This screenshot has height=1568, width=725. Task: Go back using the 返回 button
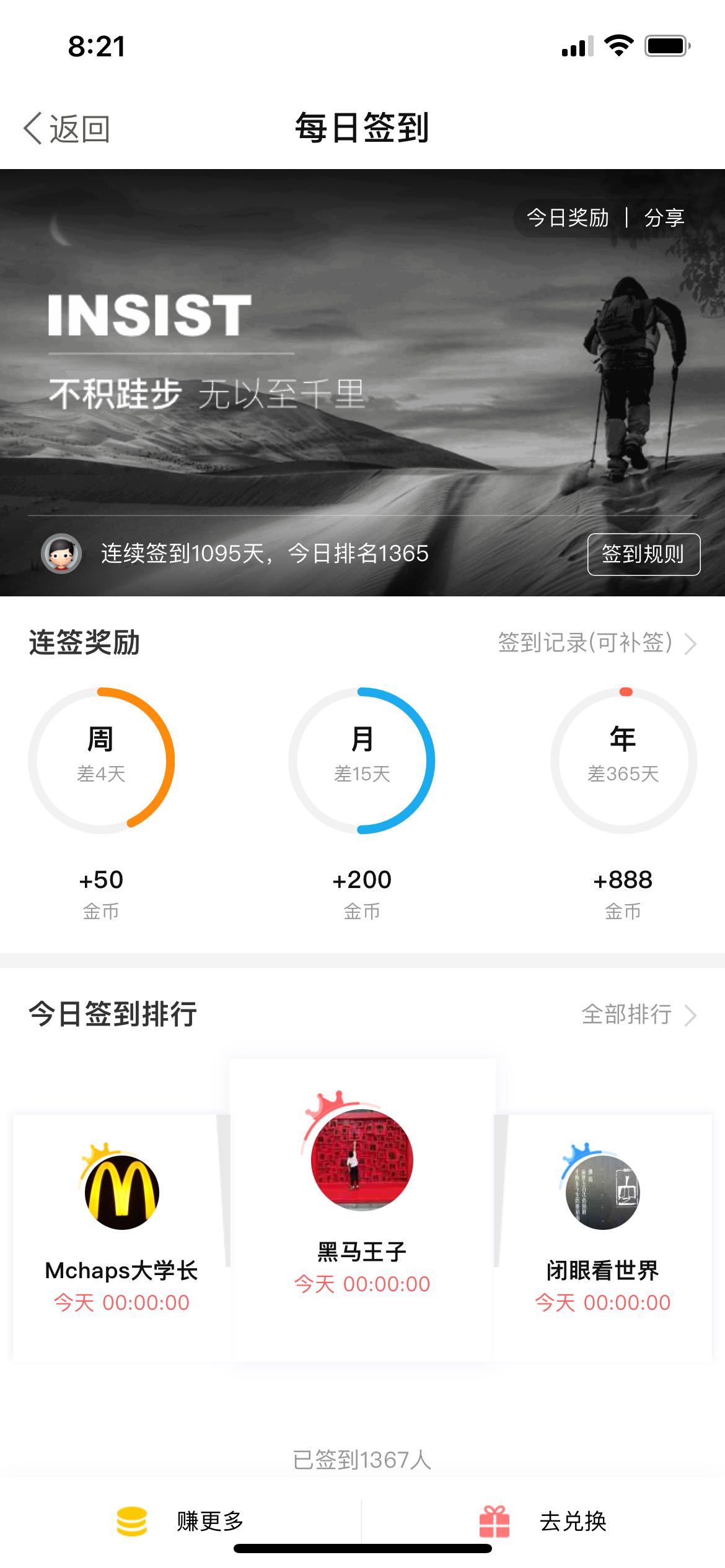[x=67, y=129]
